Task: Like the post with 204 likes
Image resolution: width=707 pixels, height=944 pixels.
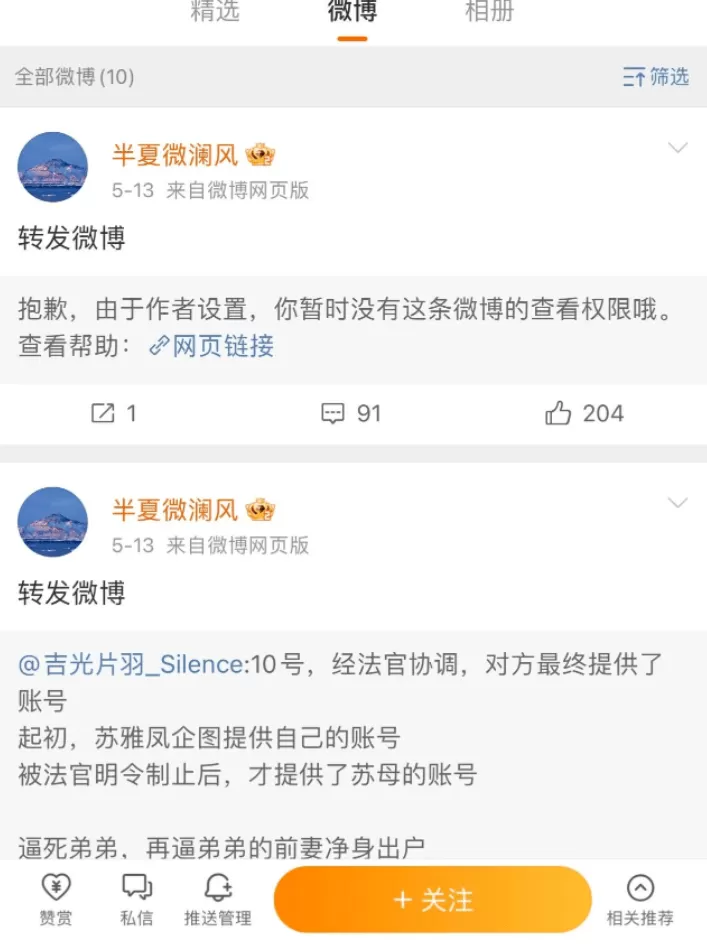Action: pyautogui.click(x=585, y=413)
